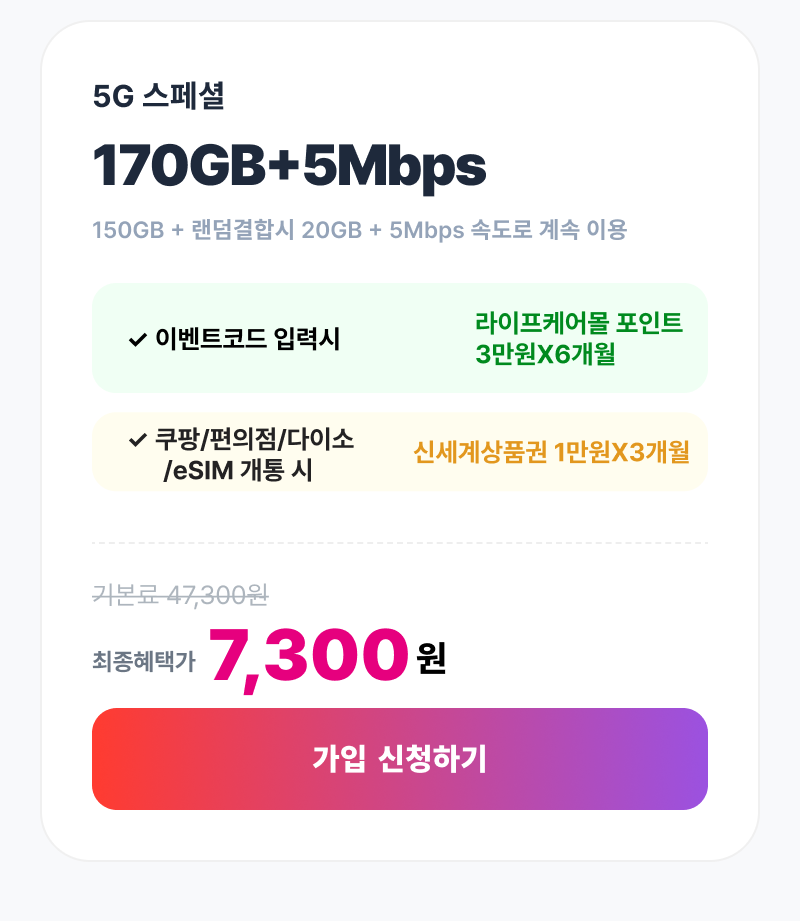The image size is (800, 921).
Task: Expand the dashed divider section for price details
Action: 400,541
